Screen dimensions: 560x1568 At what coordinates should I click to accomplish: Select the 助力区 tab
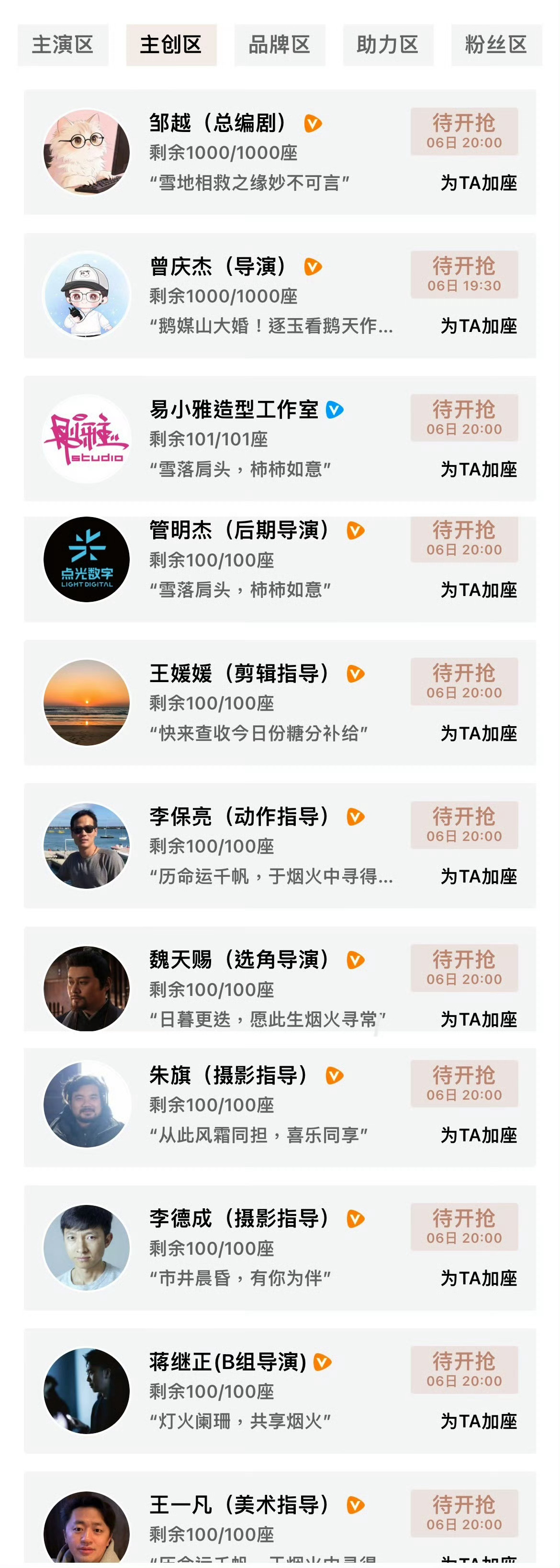(x=388, y=44)
